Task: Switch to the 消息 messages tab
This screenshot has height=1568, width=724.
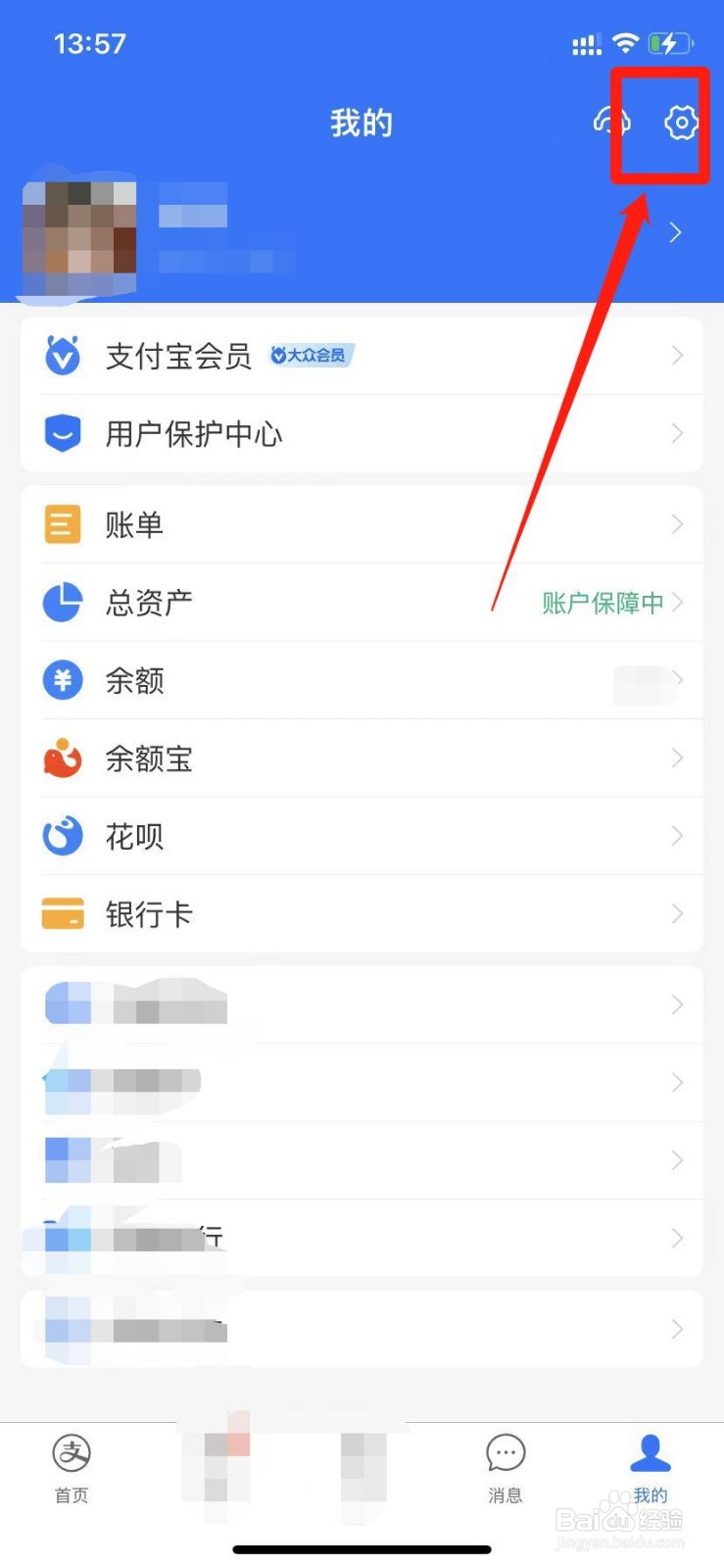Action: tap(505, 1467)
